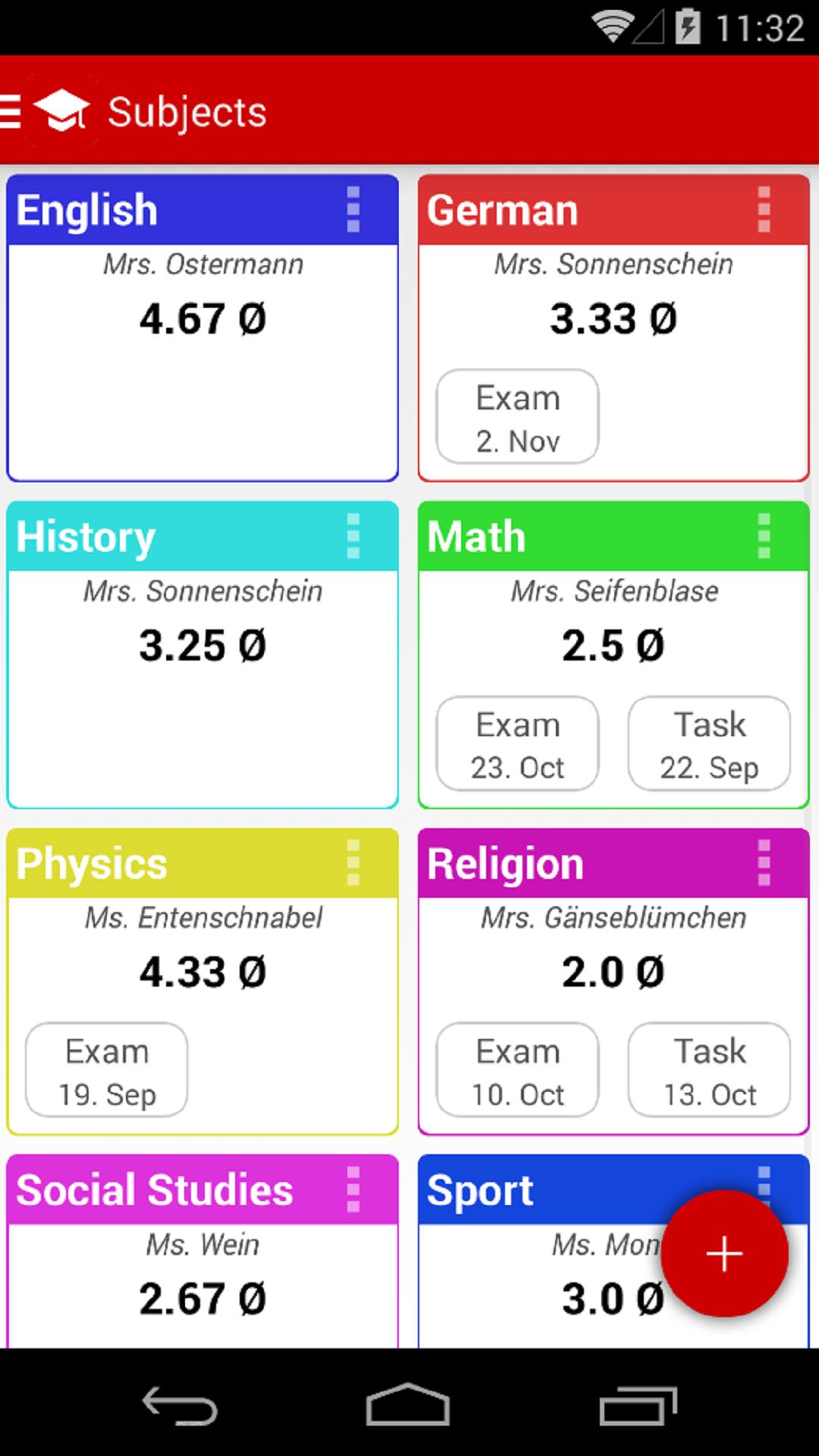The height and width of the screenshot is (1456, 819).
Task: View Math task on 22. Sep
Action: point(709,744)
